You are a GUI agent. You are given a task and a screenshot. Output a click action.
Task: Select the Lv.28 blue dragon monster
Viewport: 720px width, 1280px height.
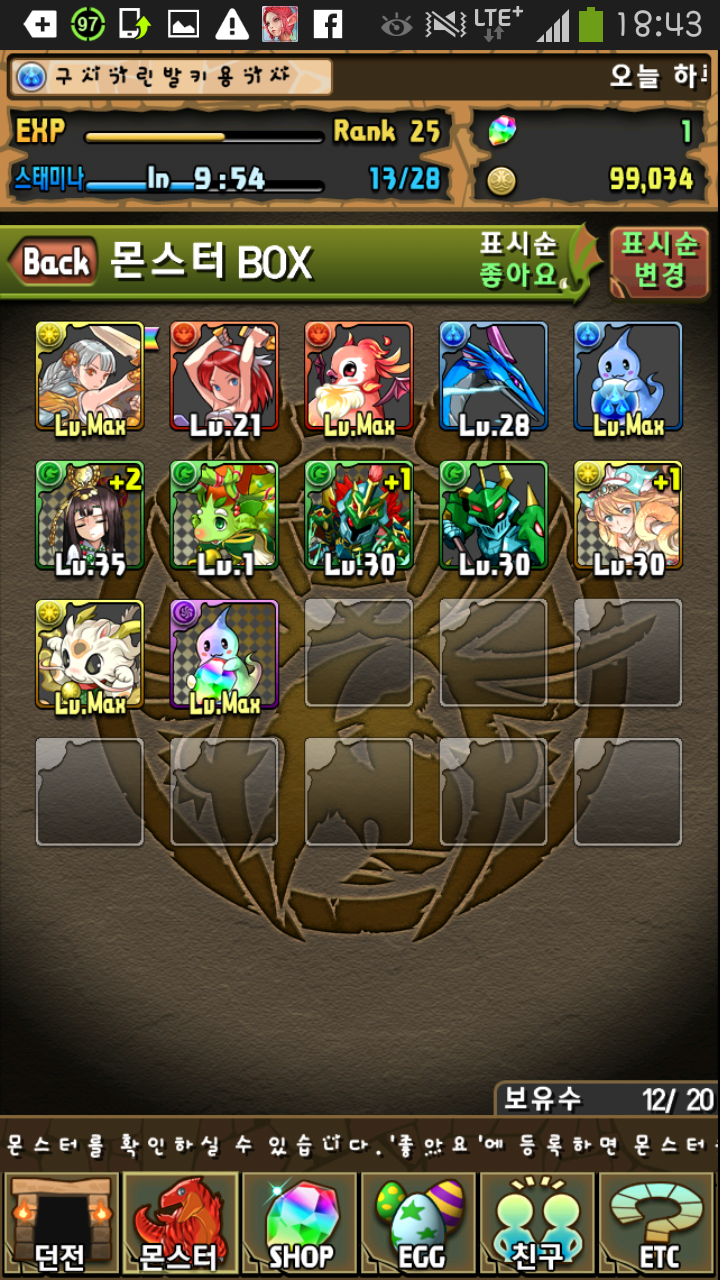click(494, 376)
